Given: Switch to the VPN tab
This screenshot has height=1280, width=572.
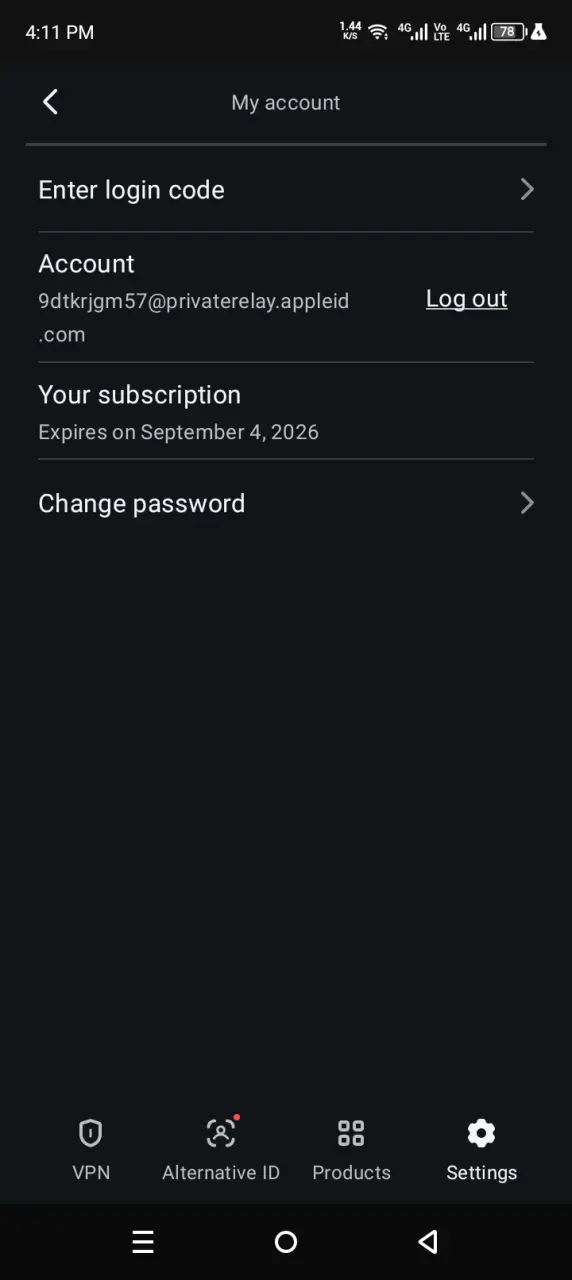Looking at the screenshot, I should [x=91, y=1150].
